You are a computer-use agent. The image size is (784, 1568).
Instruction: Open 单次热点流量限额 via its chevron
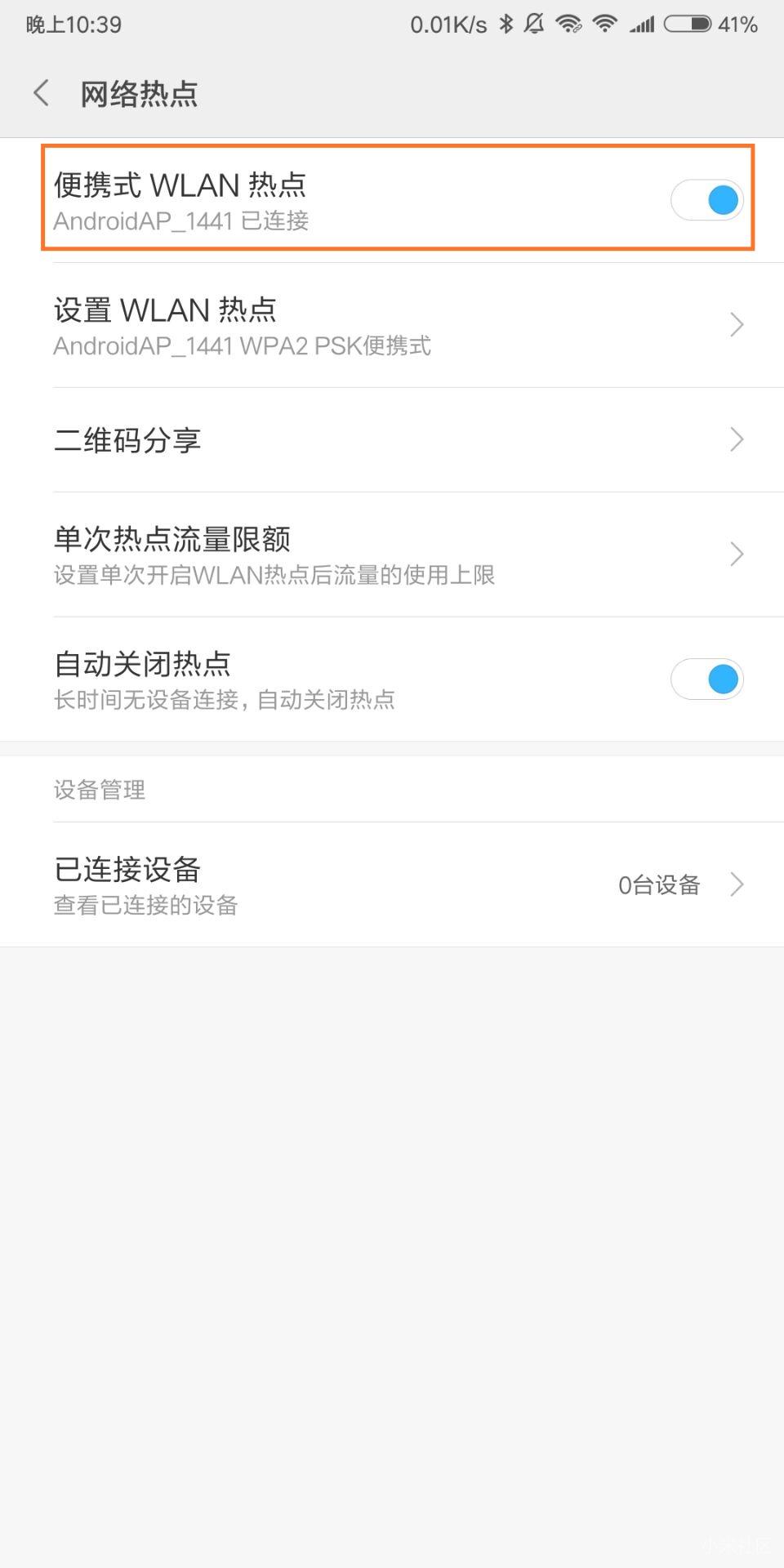pyautogui.click(x=734, y=555)
